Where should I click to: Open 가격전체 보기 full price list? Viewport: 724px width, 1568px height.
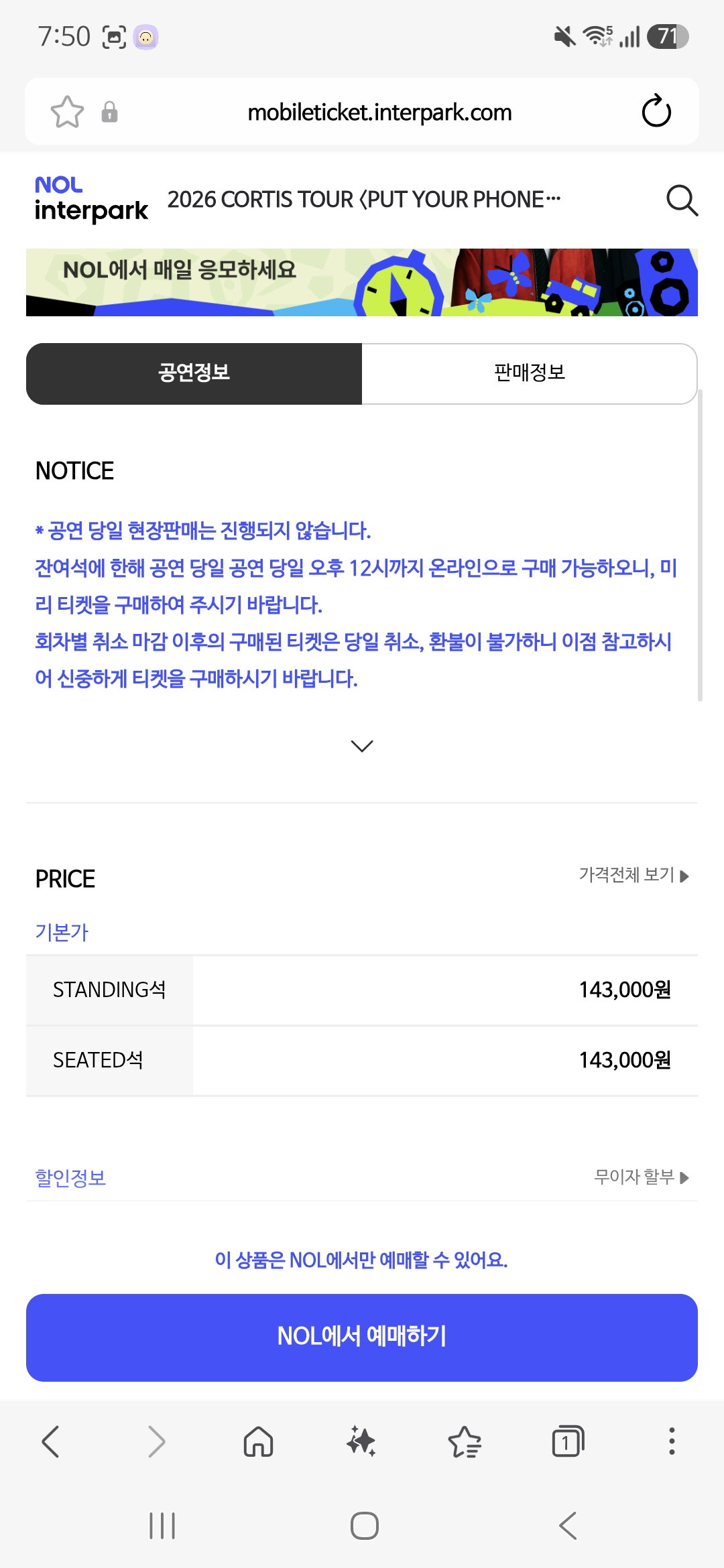[634, 875]
